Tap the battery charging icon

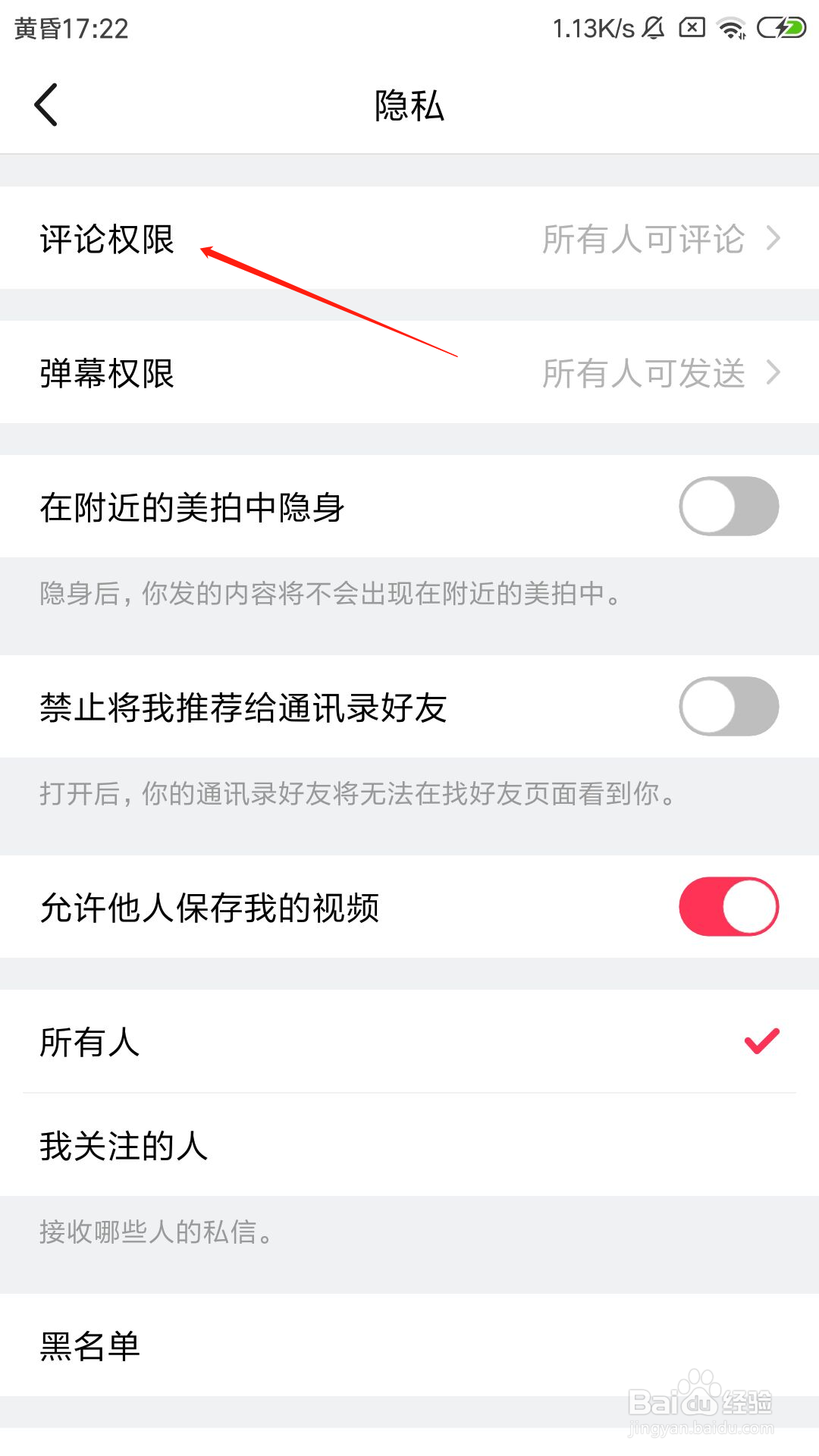point(781,28)
